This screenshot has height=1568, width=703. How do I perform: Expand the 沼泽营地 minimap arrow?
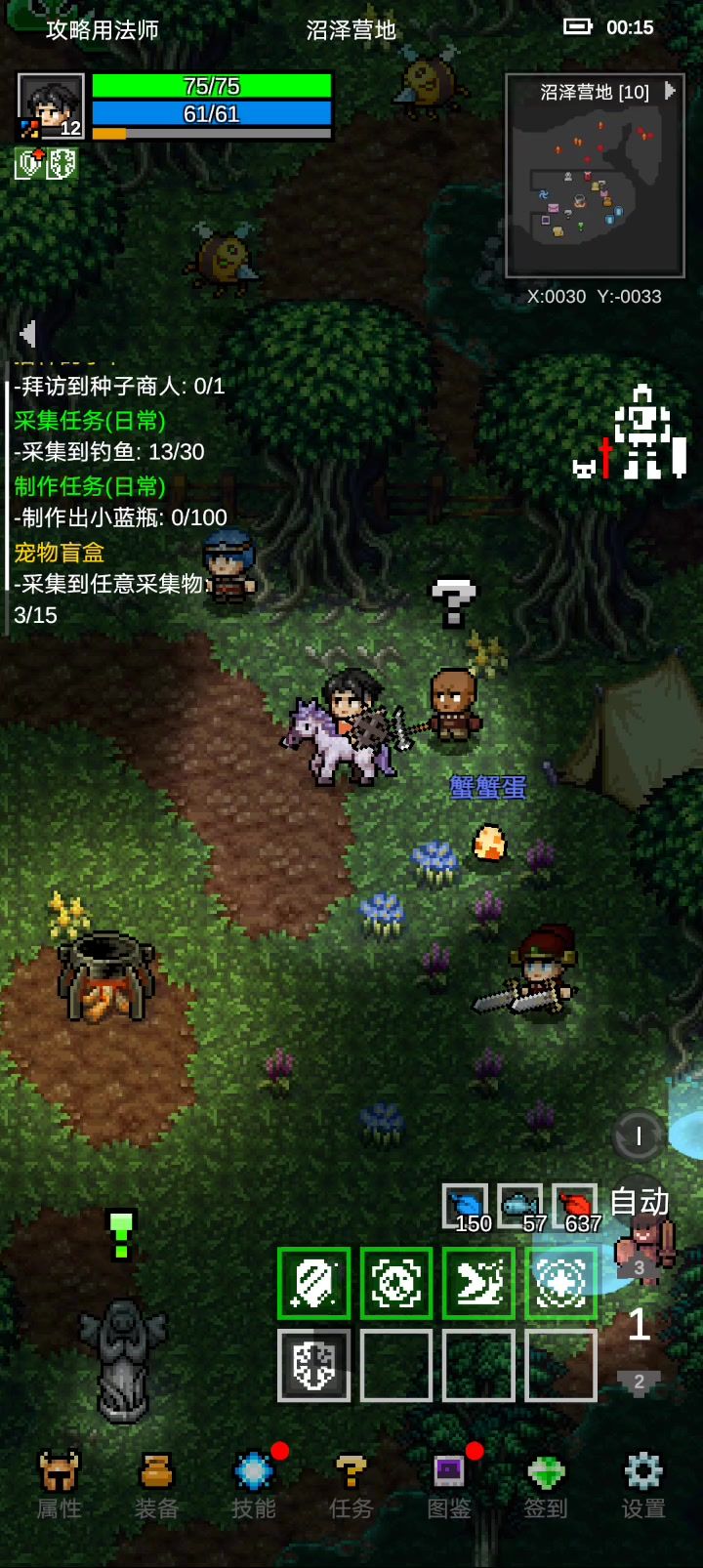coord(670,91)
